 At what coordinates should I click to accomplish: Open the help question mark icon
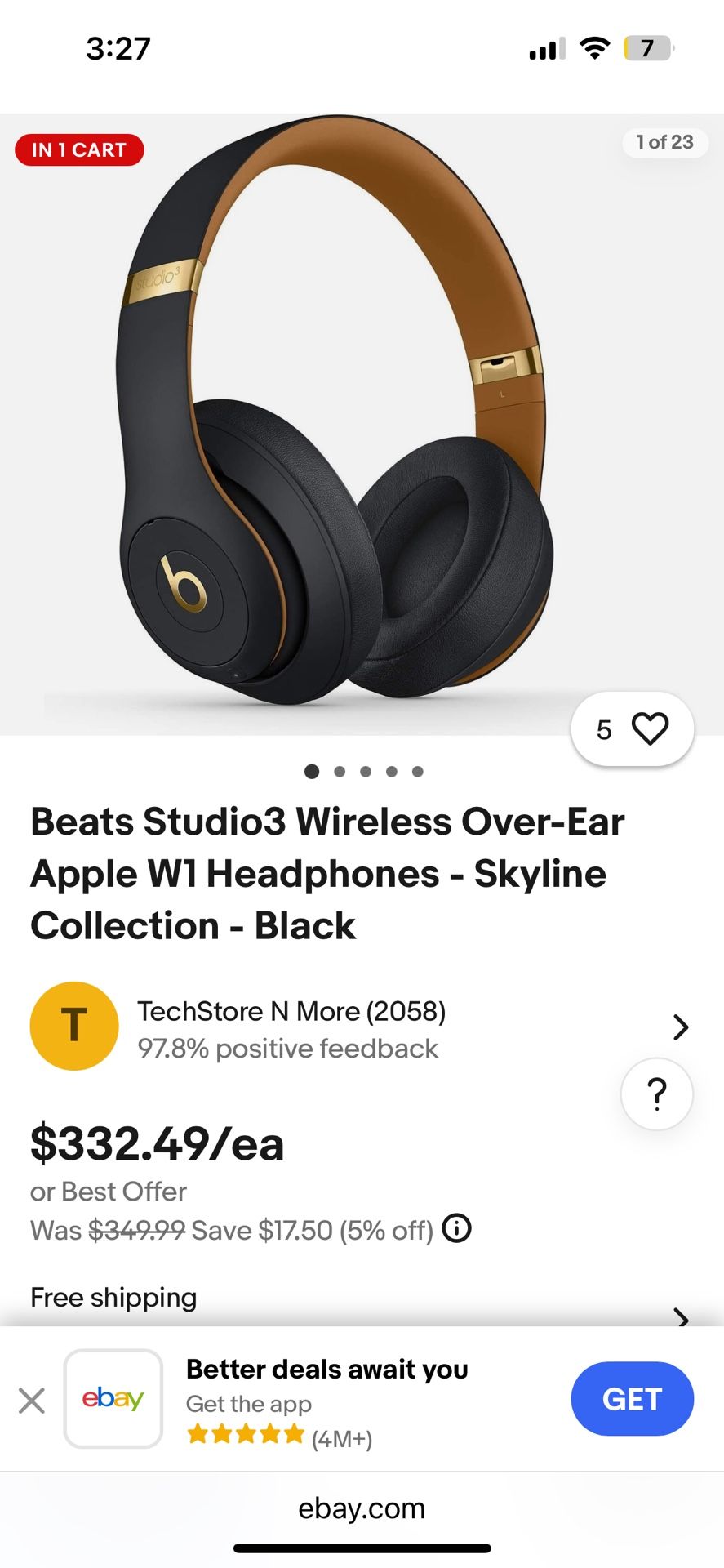click(x=656, y=1094)
